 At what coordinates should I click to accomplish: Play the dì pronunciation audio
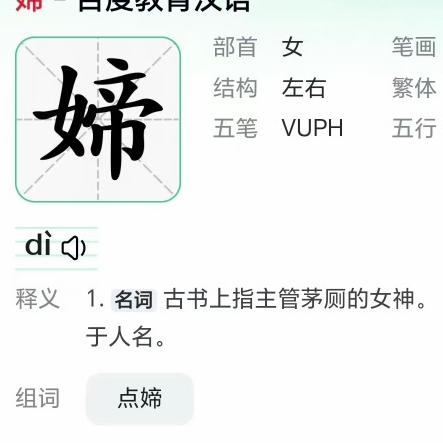(x=74, y=248)
